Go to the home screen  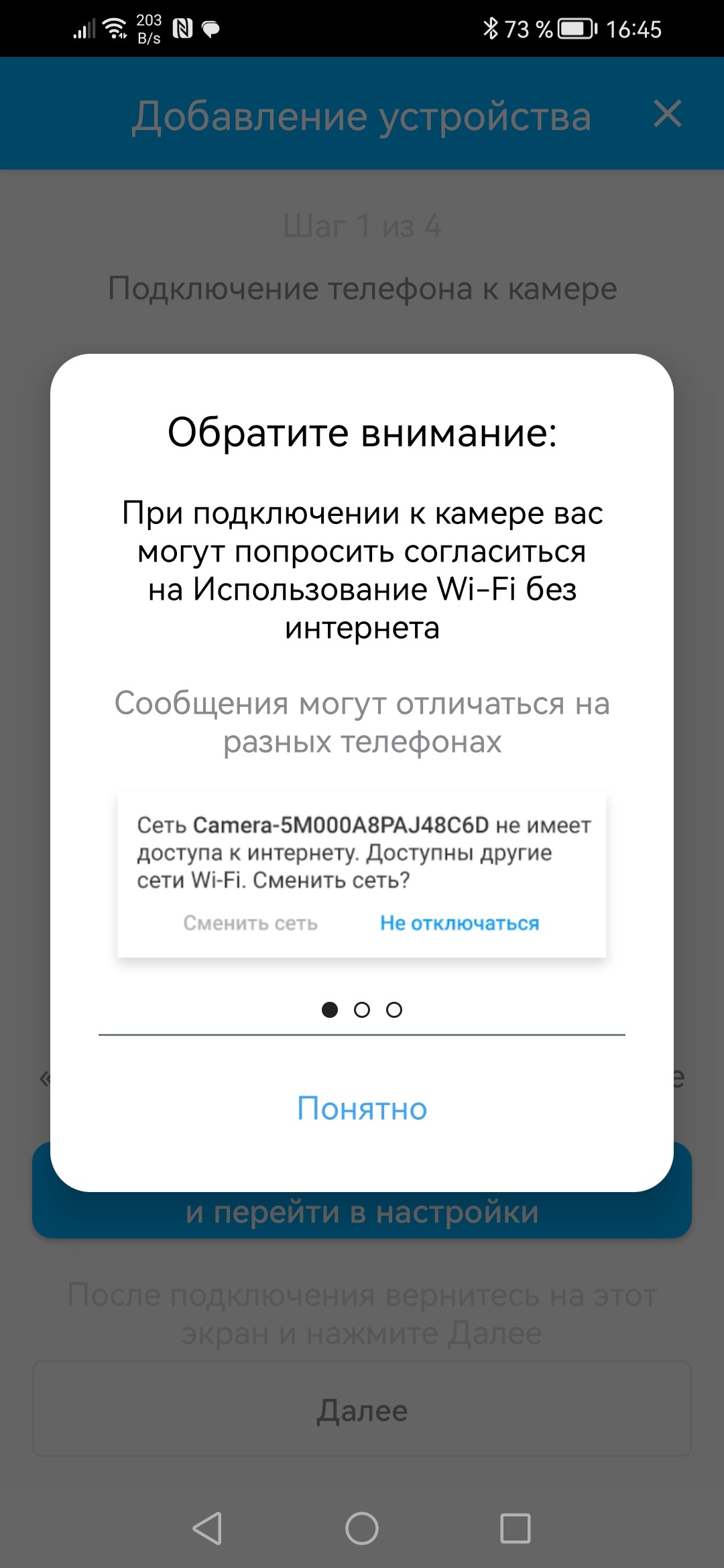(x=362, y=1528)
